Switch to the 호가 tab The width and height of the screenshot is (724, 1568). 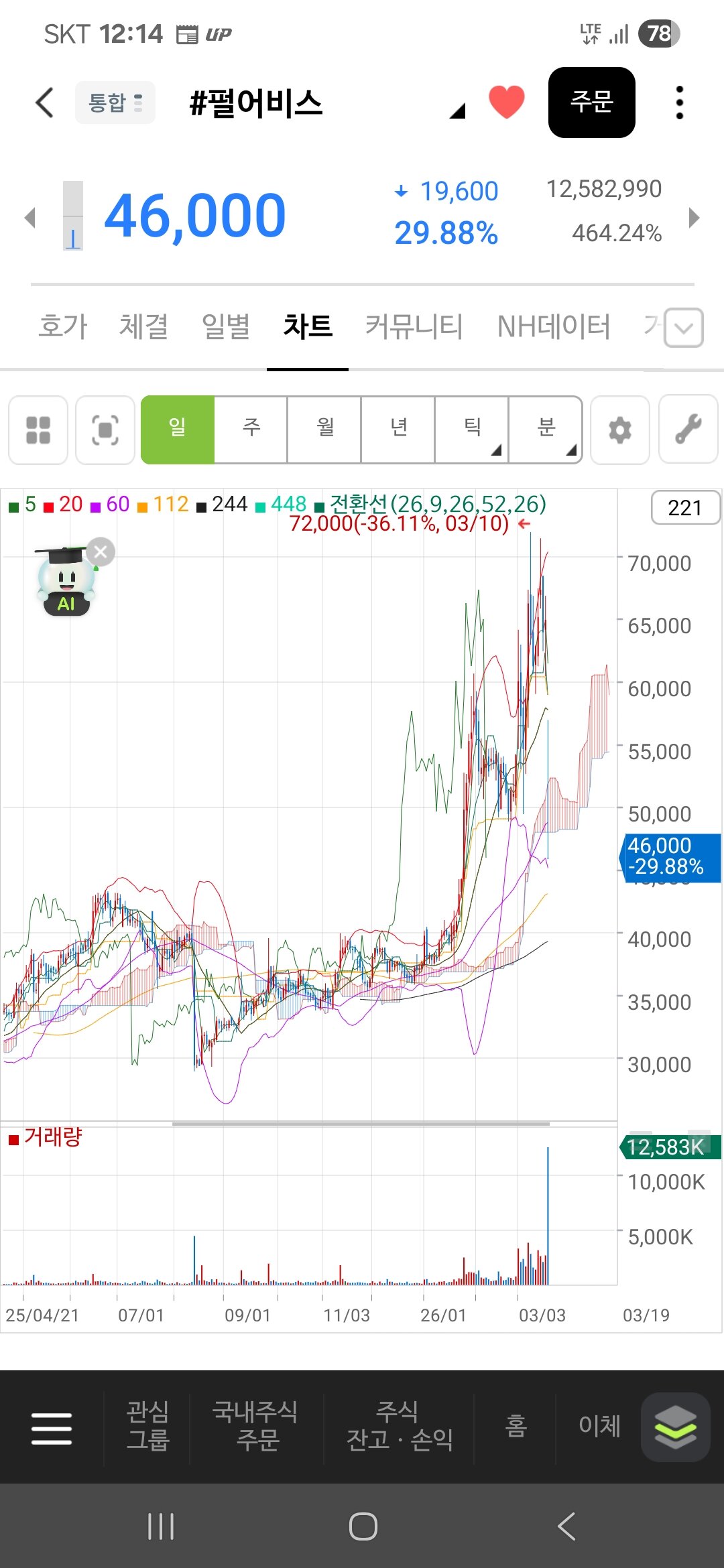pos(63,327)
